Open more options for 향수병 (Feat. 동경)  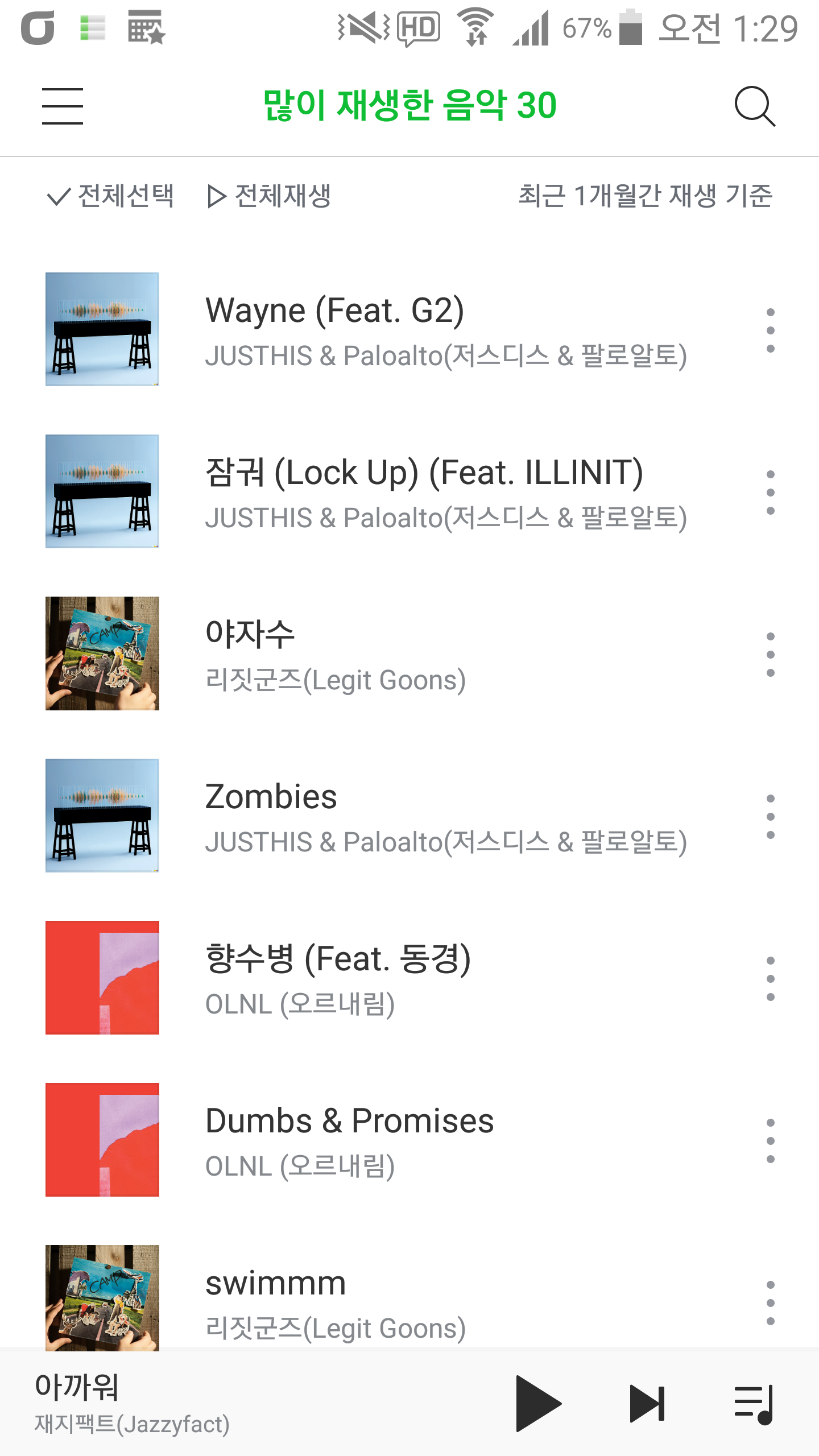(770, 979)
